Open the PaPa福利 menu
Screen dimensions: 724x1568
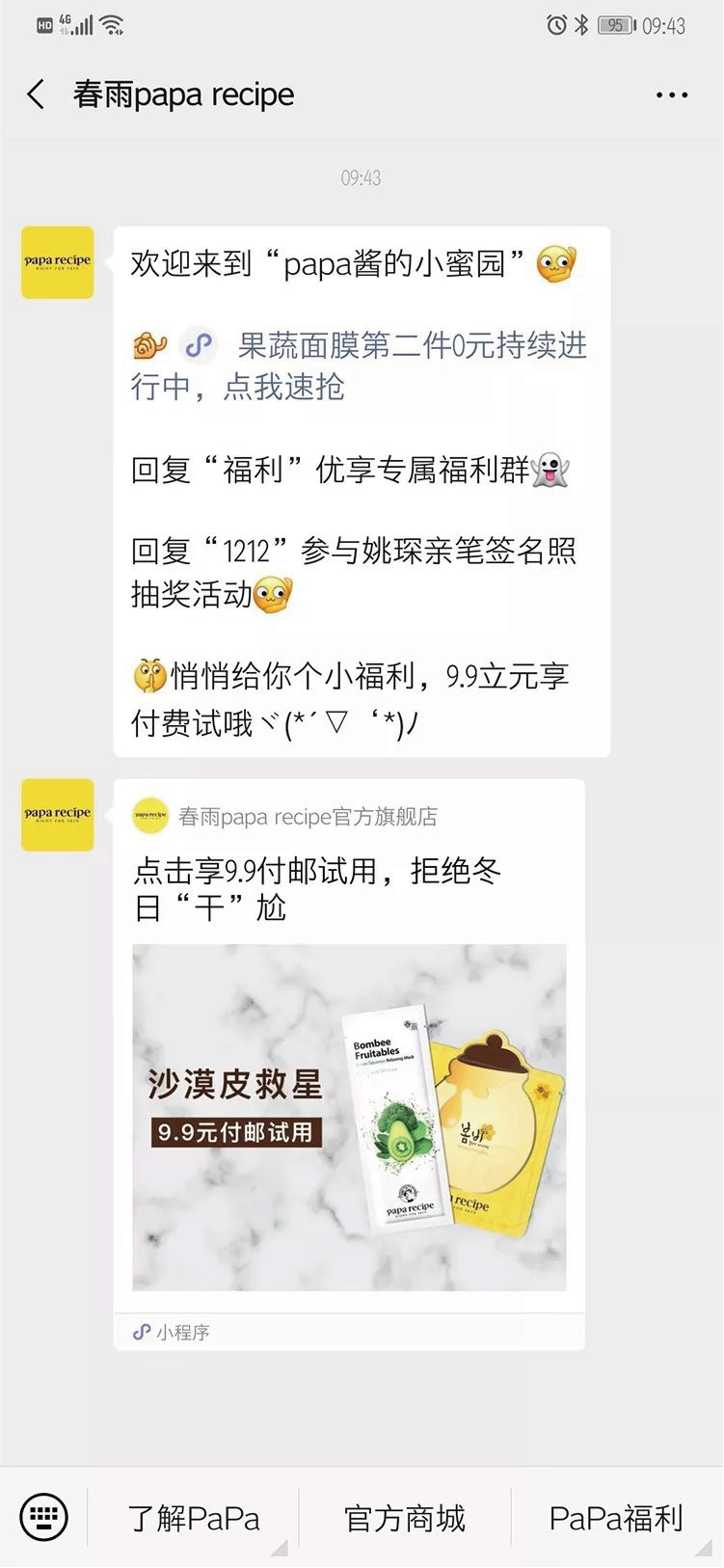616,1518
